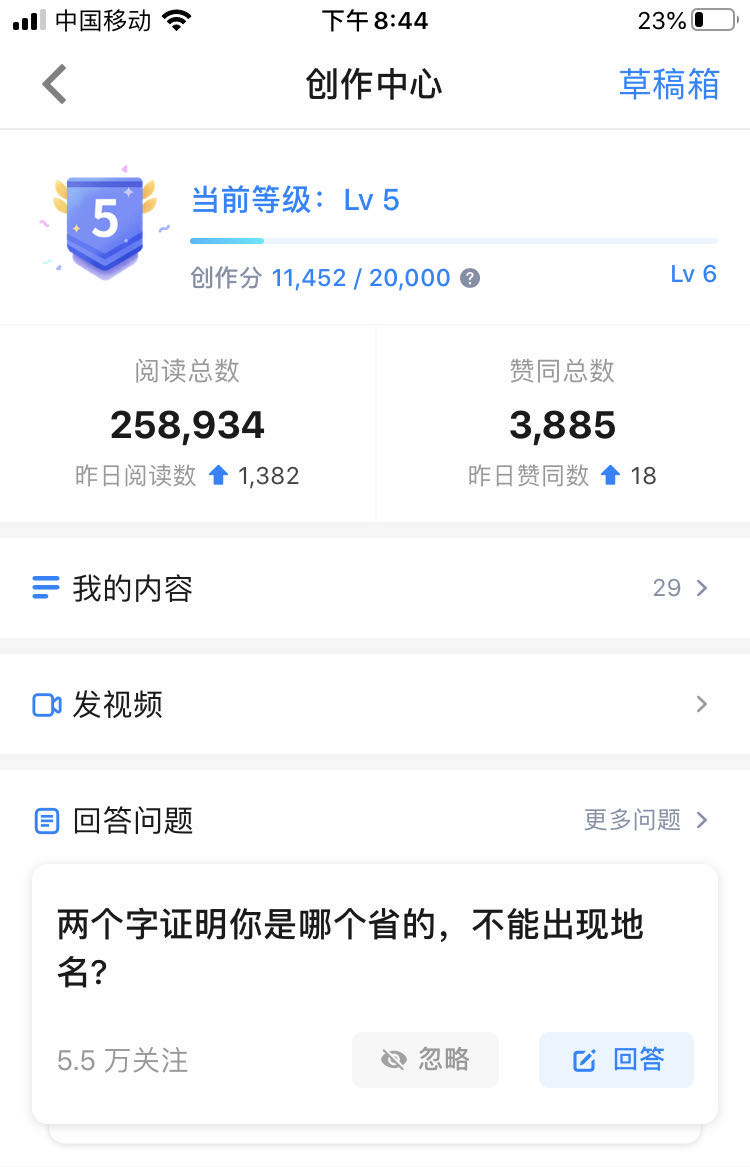Toggle ignore for the question via 忽略
Viewport: 750px width, 1167px height.
pos(425,1060)
